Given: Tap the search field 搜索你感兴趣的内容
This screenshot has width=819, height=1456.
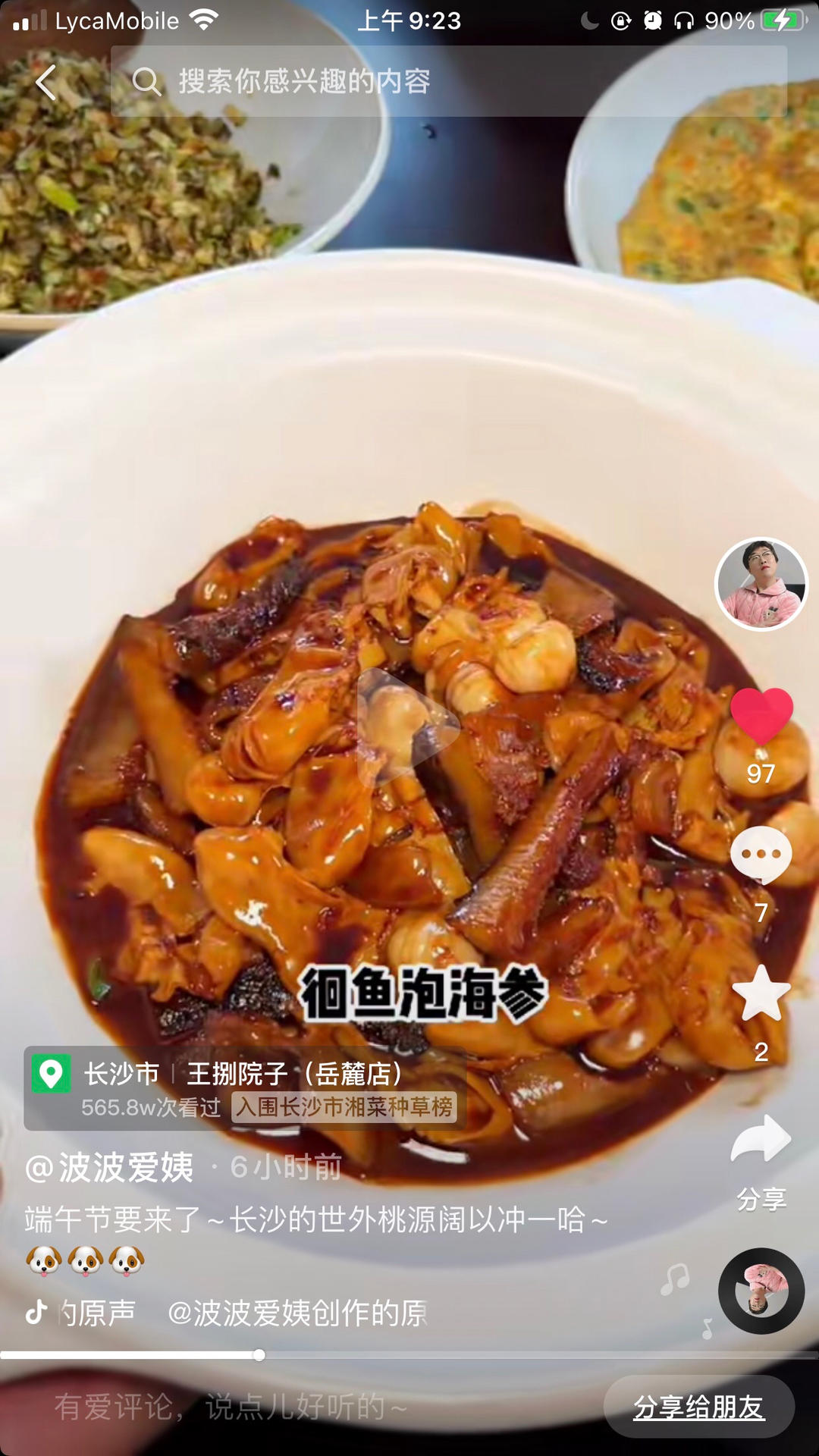Looking at the screenshot, I should [447, 81].
